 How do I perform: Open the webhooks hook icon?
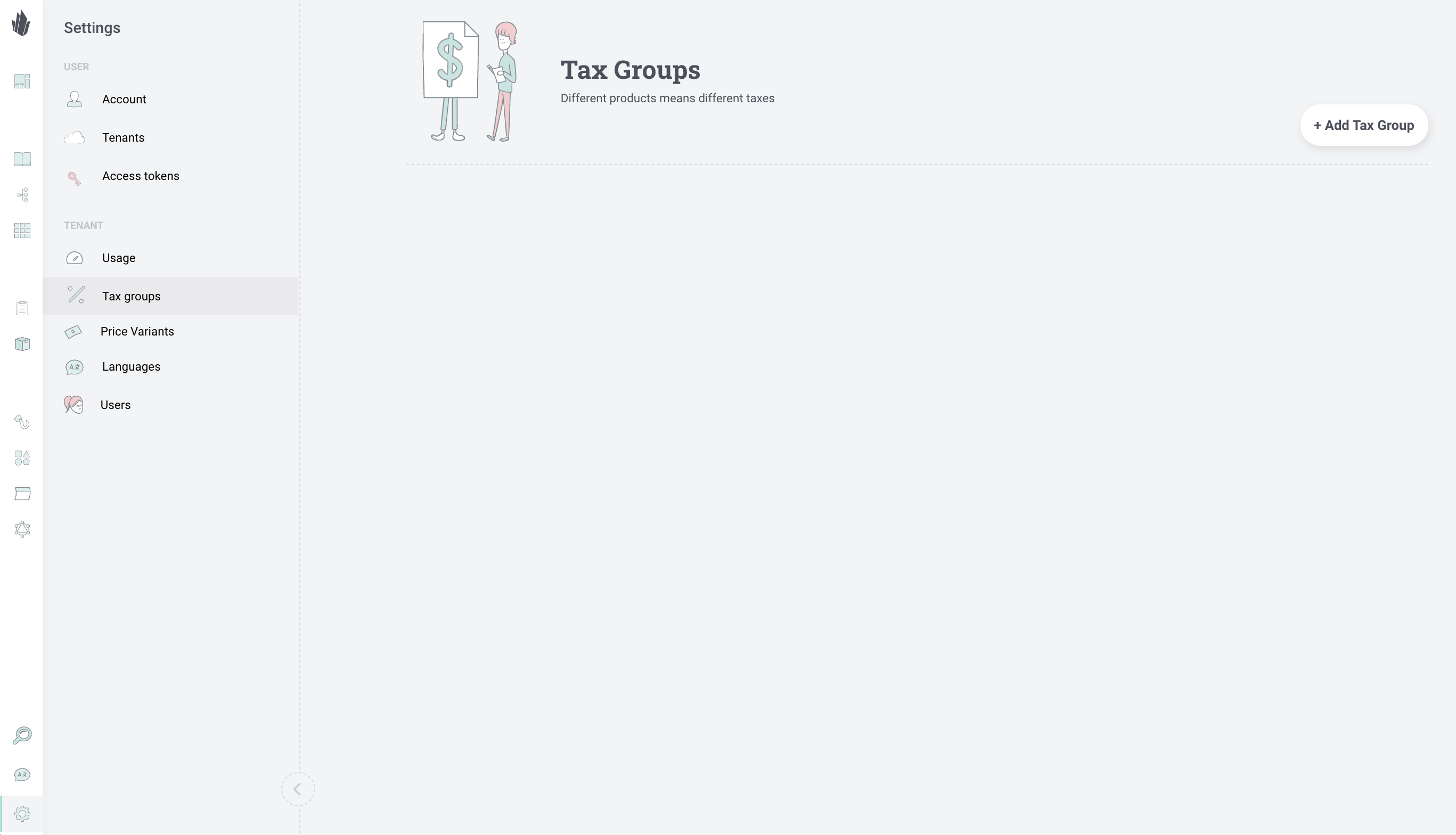pyautogui.click(x=22, y=422)
